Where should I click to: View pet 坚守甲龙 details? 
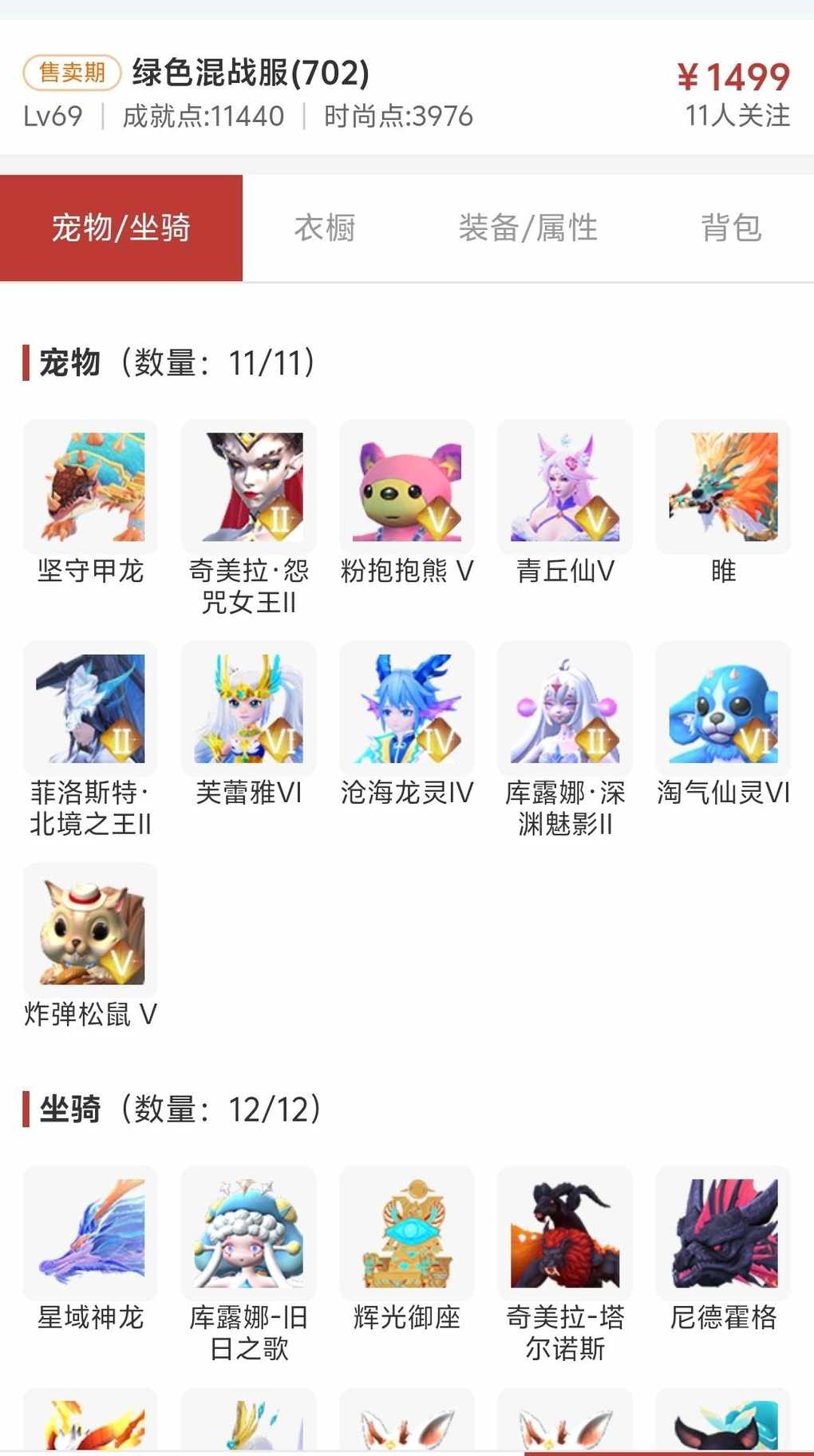pyautogui.click(x=90, y=487)
